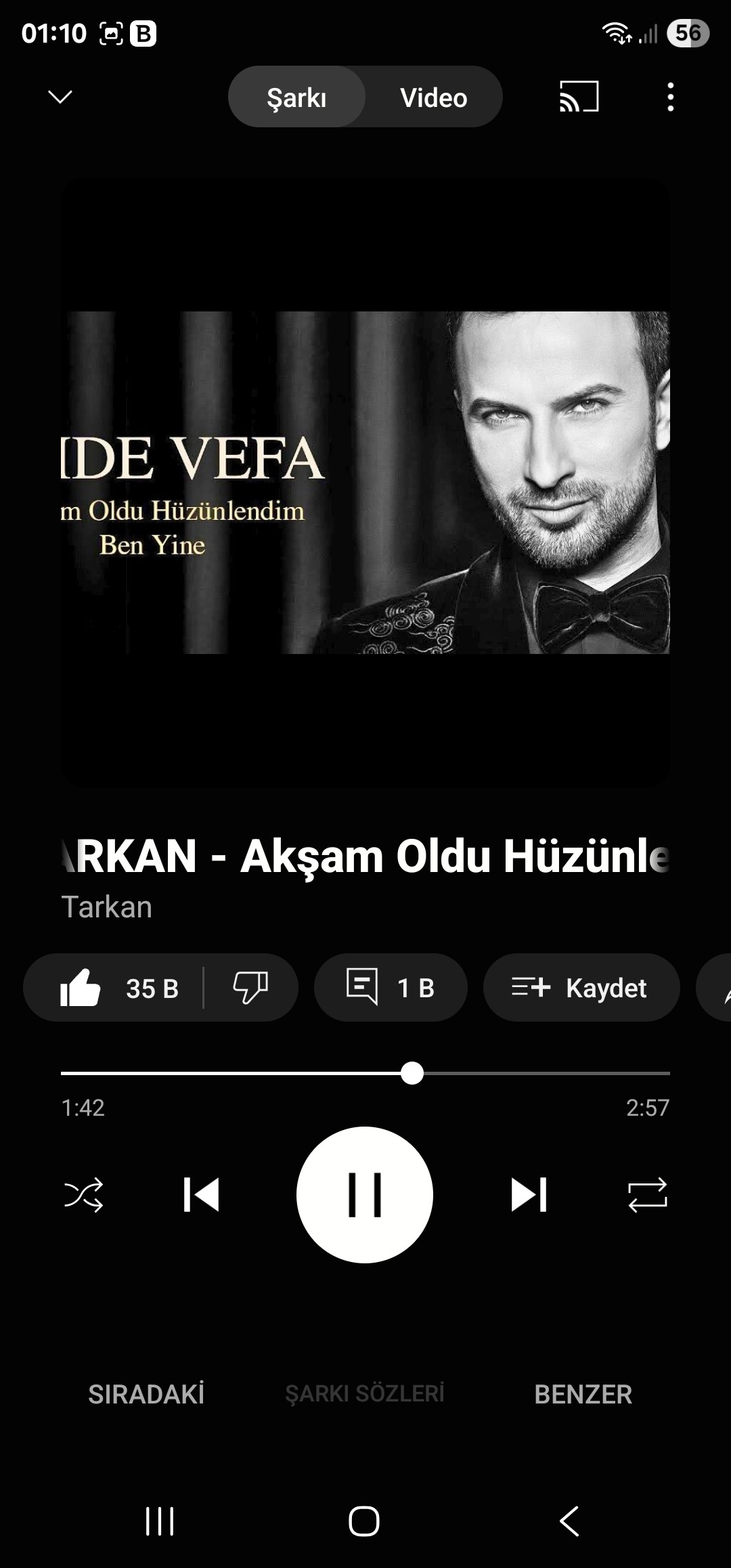Save the song with Kaydet
The height and width of the screenshot is (1568, 731).
coord(581,988)
